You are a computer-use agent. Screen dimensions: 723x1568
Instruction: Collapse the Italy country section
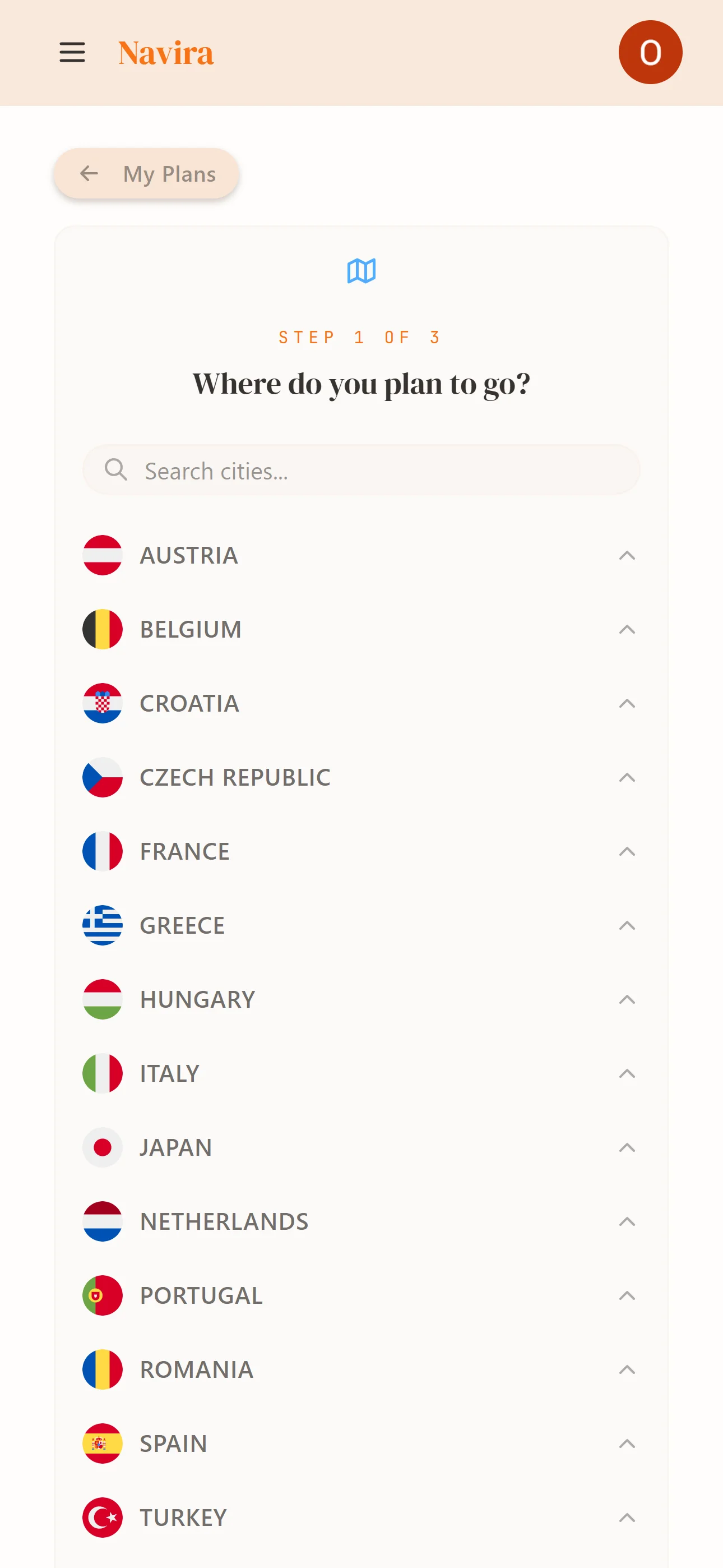coord(628,1073)
